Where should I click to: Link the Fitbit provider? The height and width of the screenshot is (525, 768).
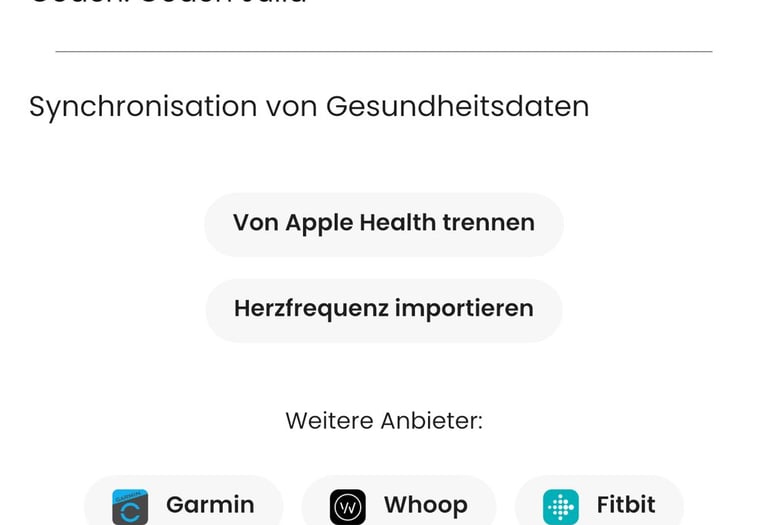(599, 504)
